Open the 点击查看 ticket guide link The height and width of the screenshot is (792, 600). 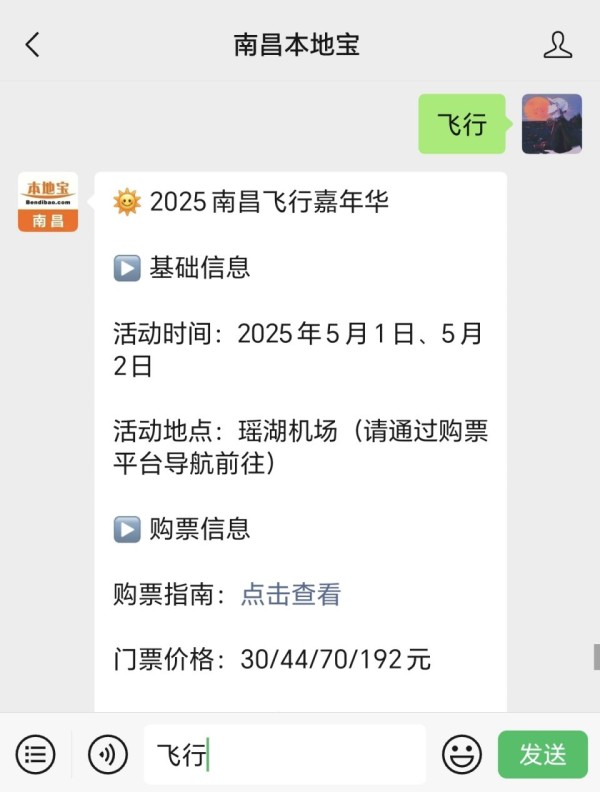click(x=291, y=594)
